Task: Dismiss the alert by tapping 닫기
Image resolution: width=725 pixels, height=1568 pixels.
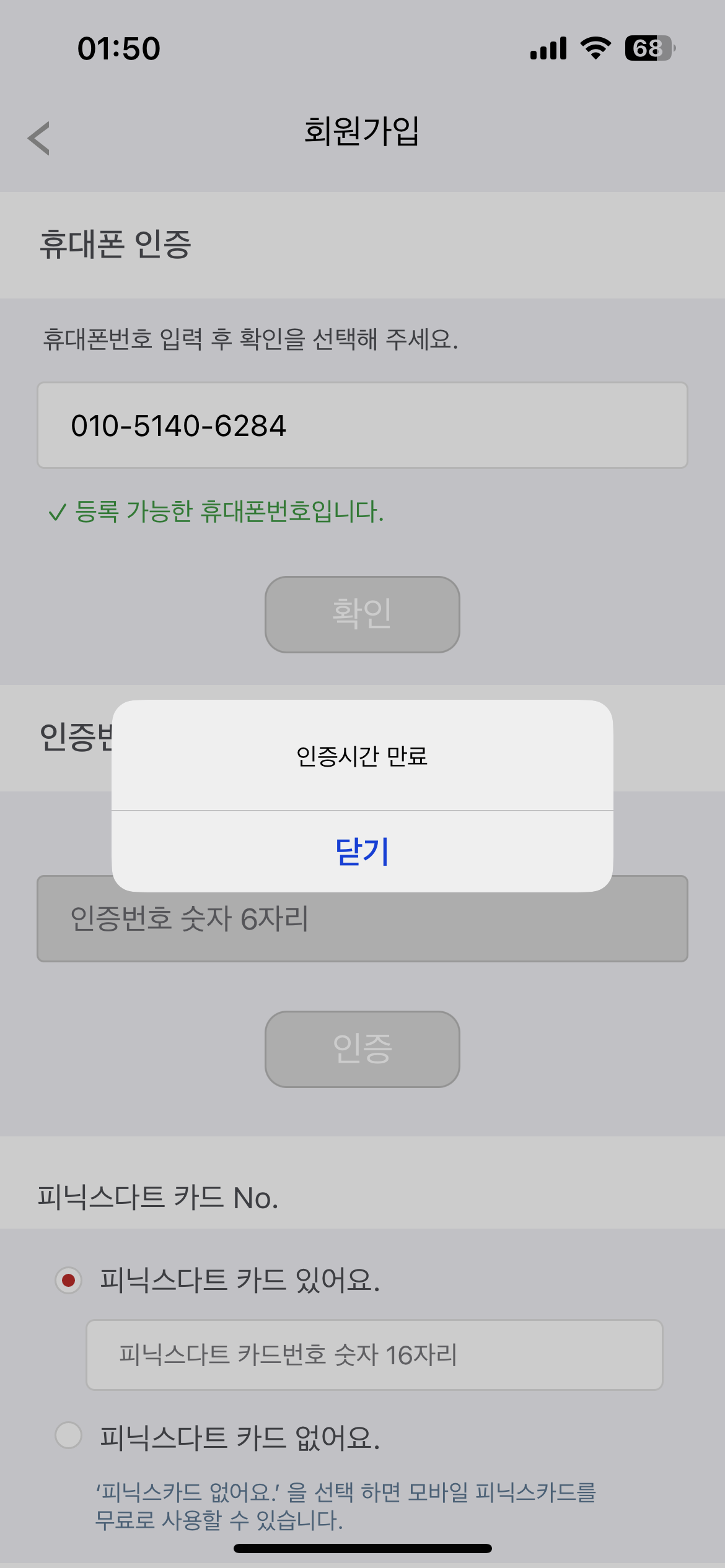Action: click(362, 851)
